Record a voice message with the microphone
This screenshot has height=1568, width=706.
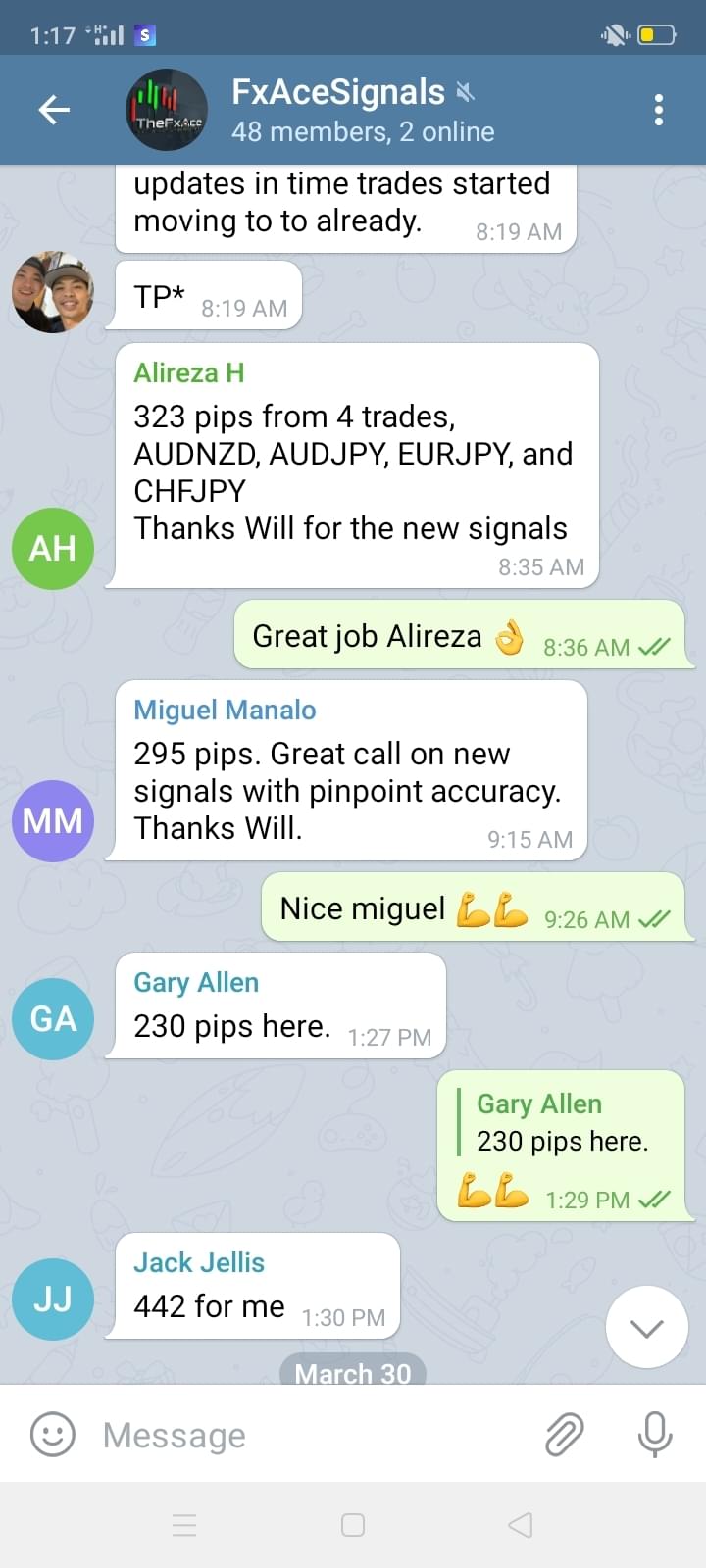click(x=654, y=1435)
